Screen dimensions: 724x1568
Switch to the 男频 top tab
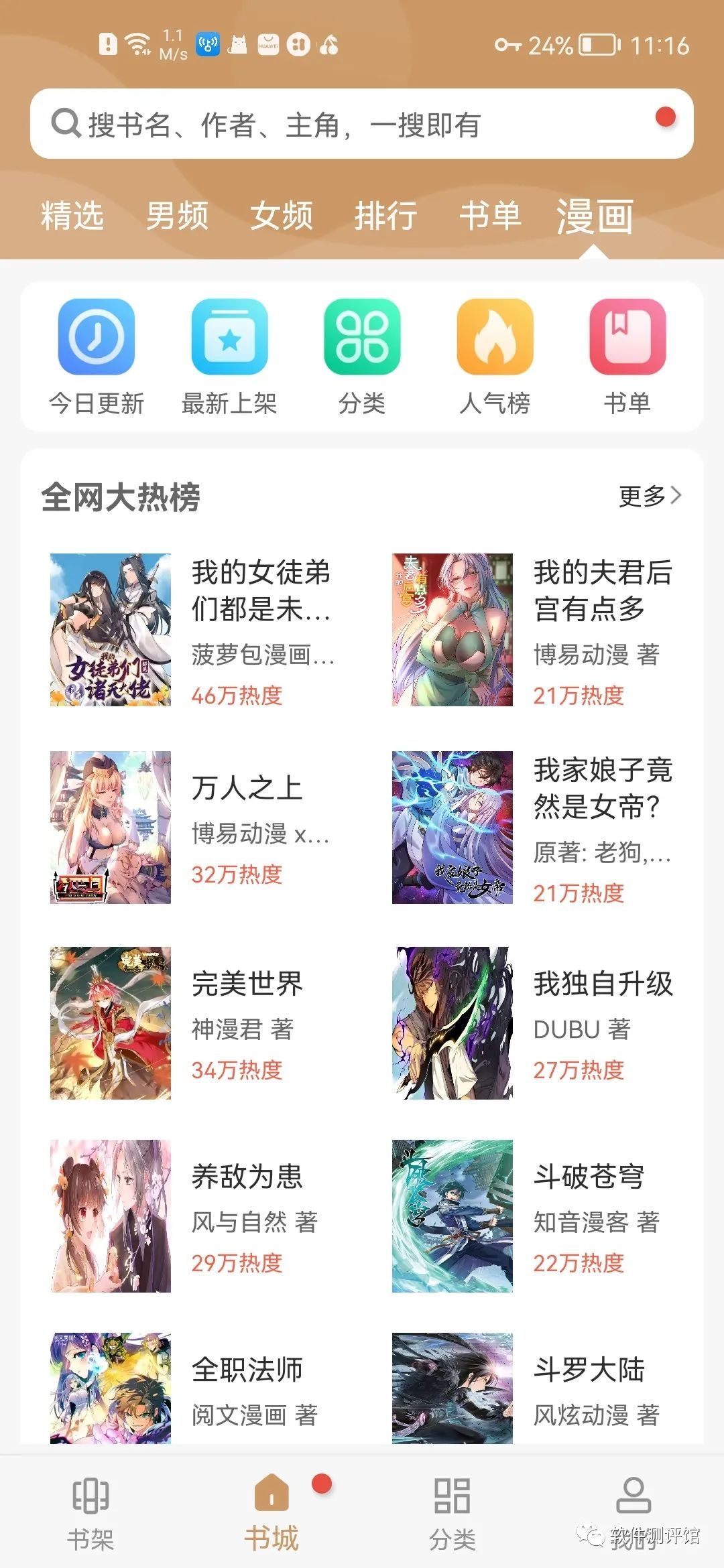pyautogui.click(x=177, y=216)
